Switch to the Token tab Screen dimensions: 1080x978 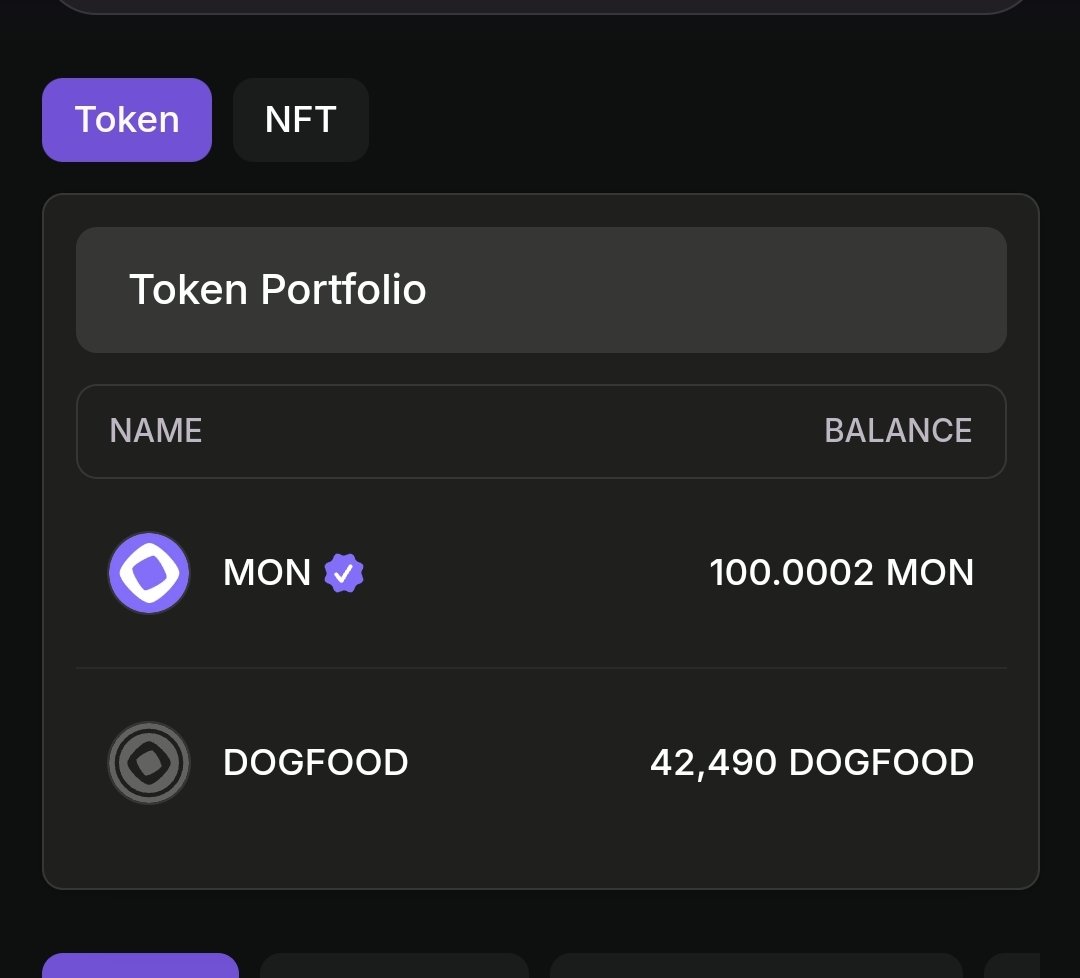pos(127,120)
